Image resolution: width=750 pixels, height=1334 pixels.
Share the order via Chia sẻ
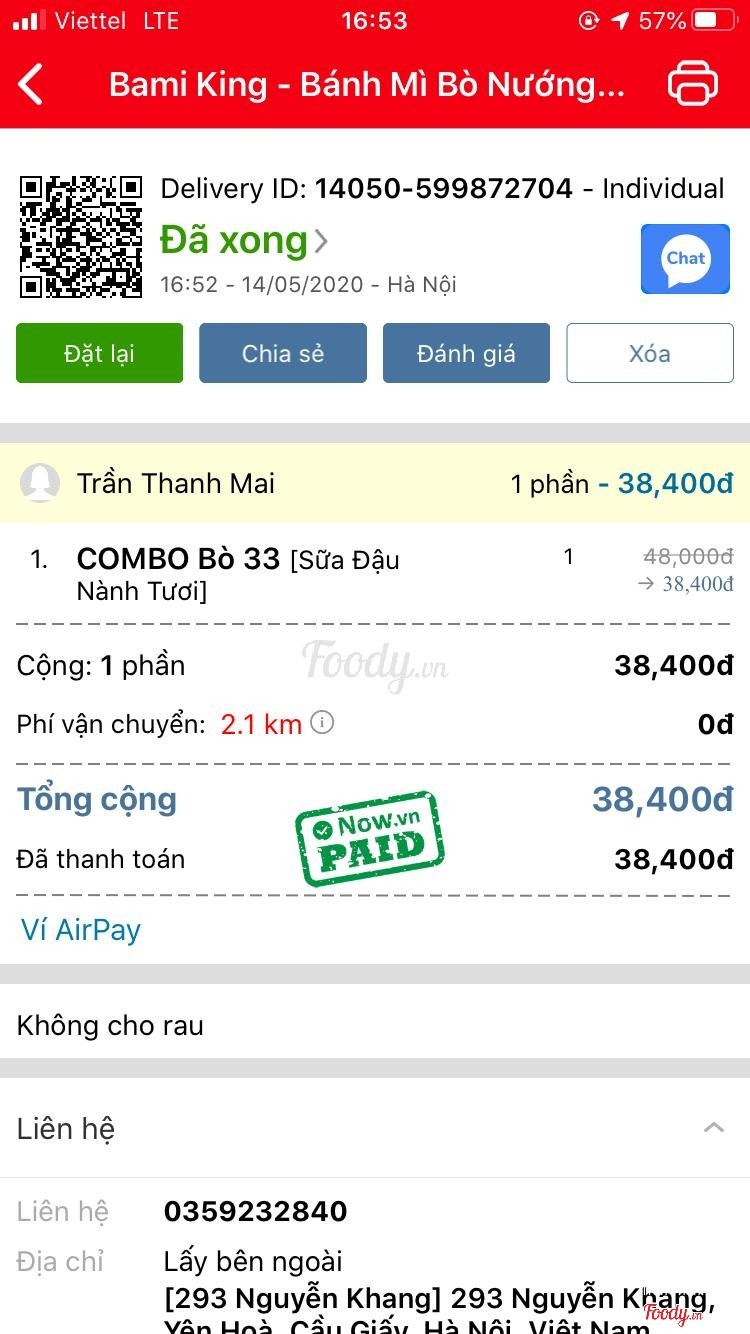click(x=283, y=353)
